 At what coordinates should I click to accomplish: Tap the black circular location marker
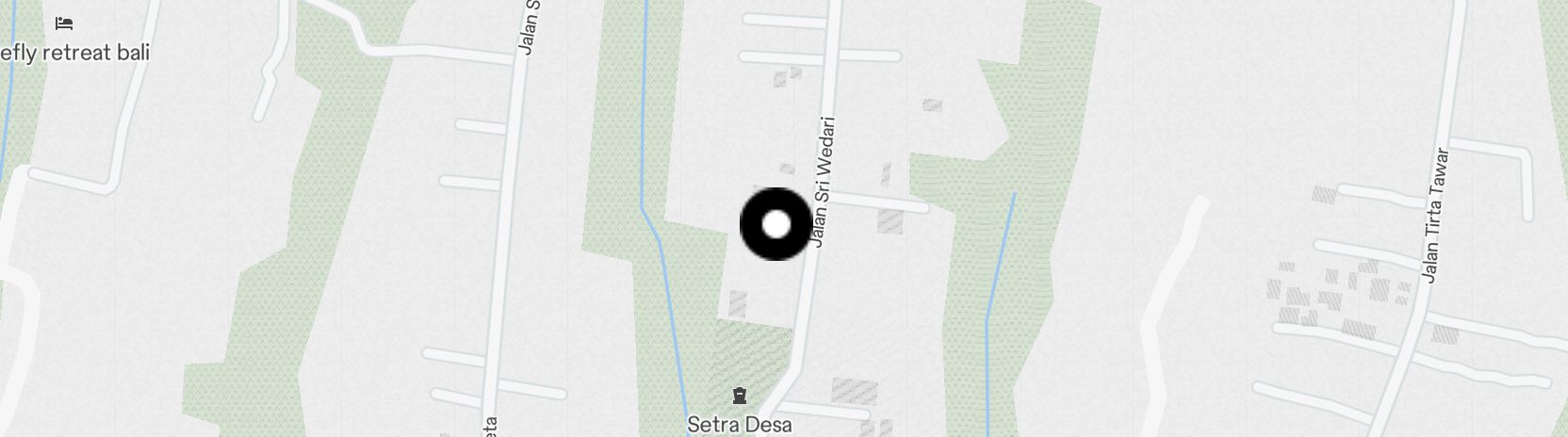coord(776,224)
